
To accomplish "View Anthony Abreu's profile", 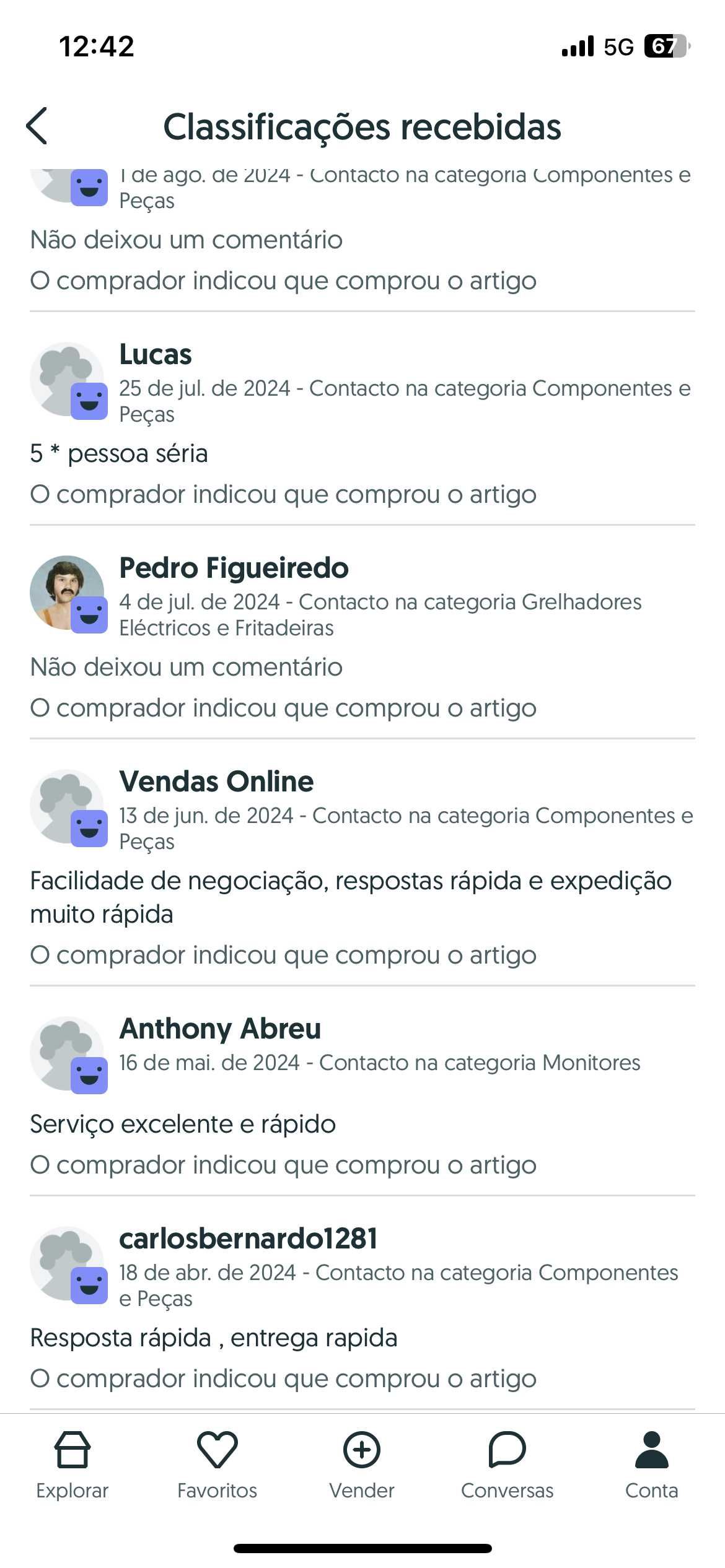I will pos(220,1029).
